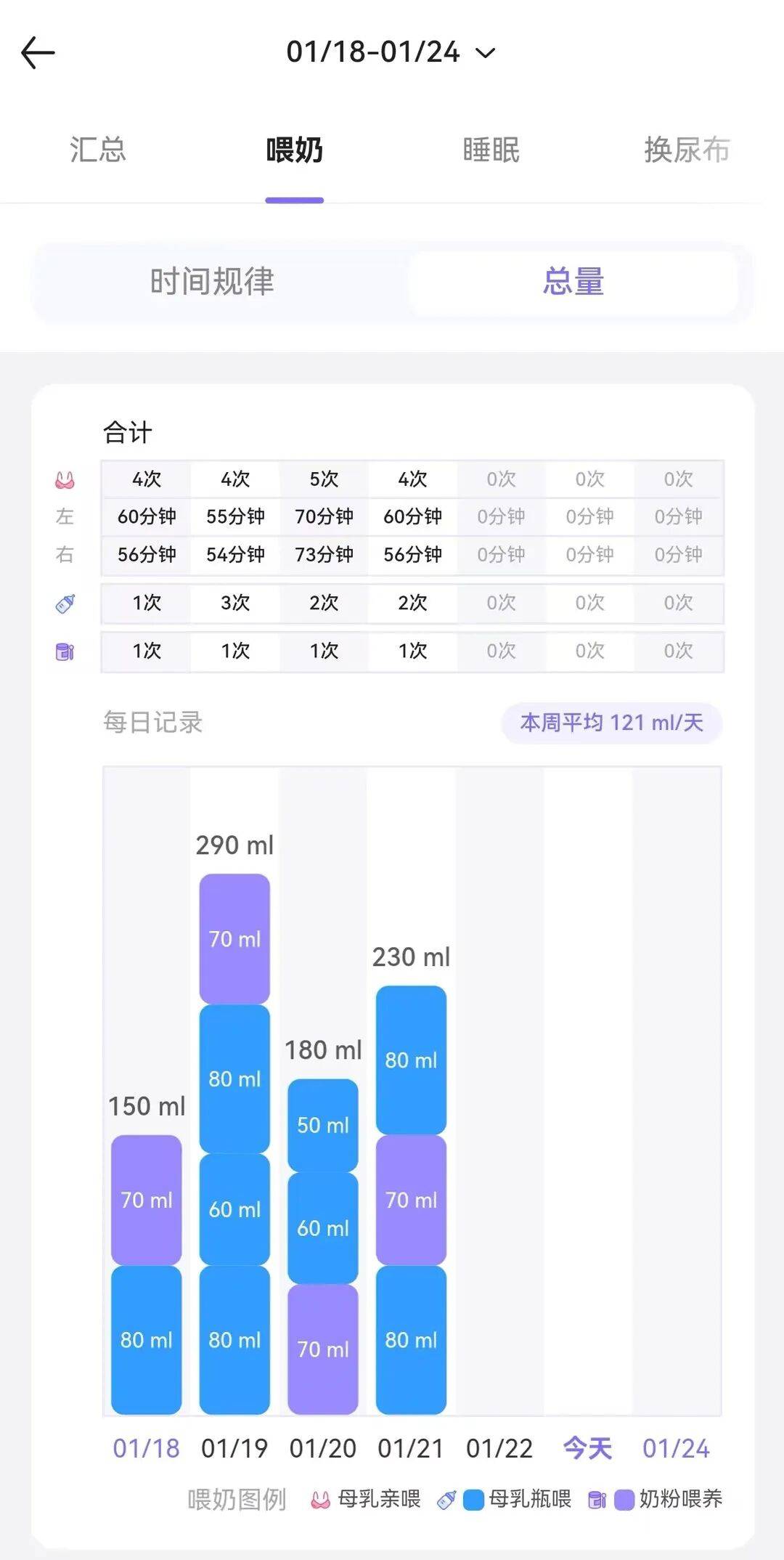Image resolution: width=784 pixels, height=1560 pixels.
Task: Switch to the 汇总 tab
Action: click(98, 150)
